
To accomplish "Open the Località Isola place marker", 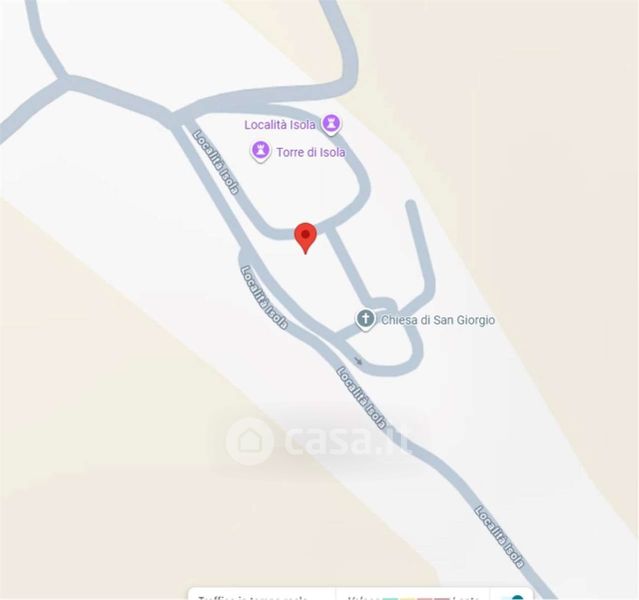I will coord(331,124).
